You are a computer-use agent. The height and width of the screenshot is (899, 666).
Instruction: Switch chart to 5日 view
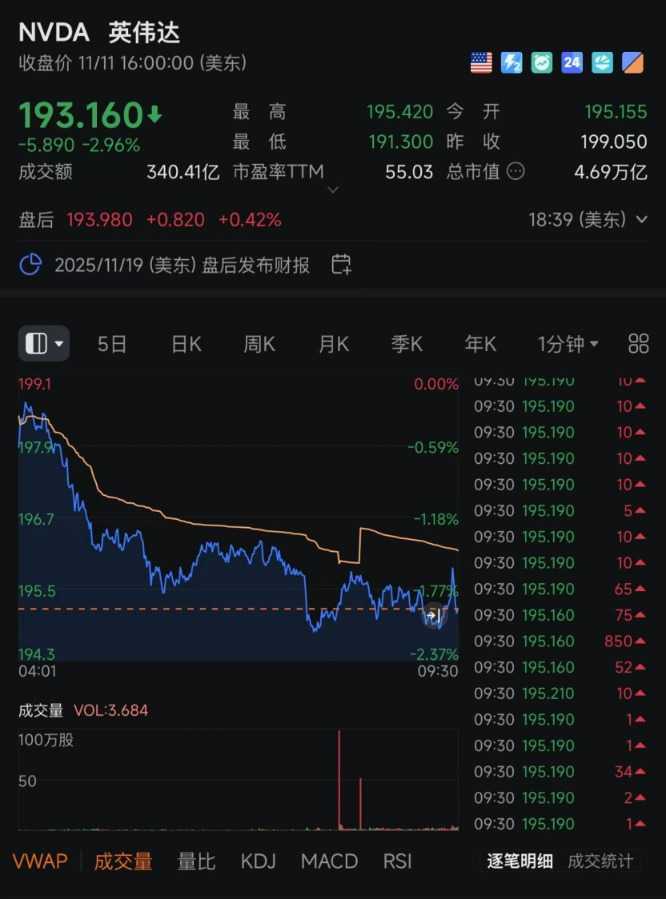point(112,344)
